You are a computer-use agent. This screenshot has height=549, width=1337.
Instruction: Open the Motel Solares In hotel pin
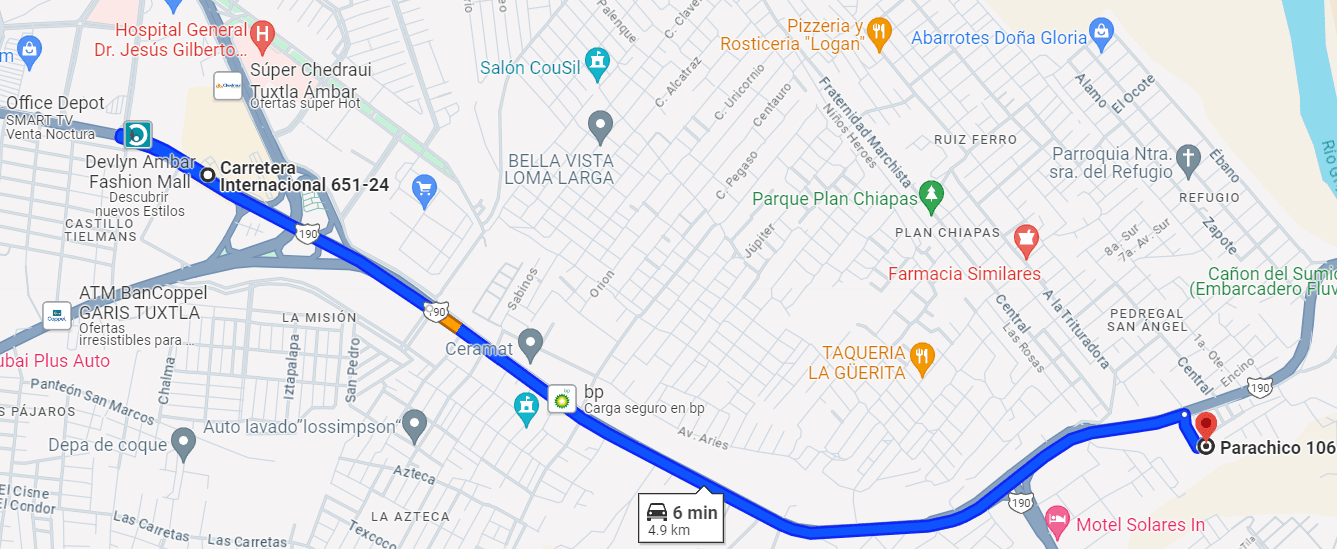pyautogui.click(x=1057, y=519)
